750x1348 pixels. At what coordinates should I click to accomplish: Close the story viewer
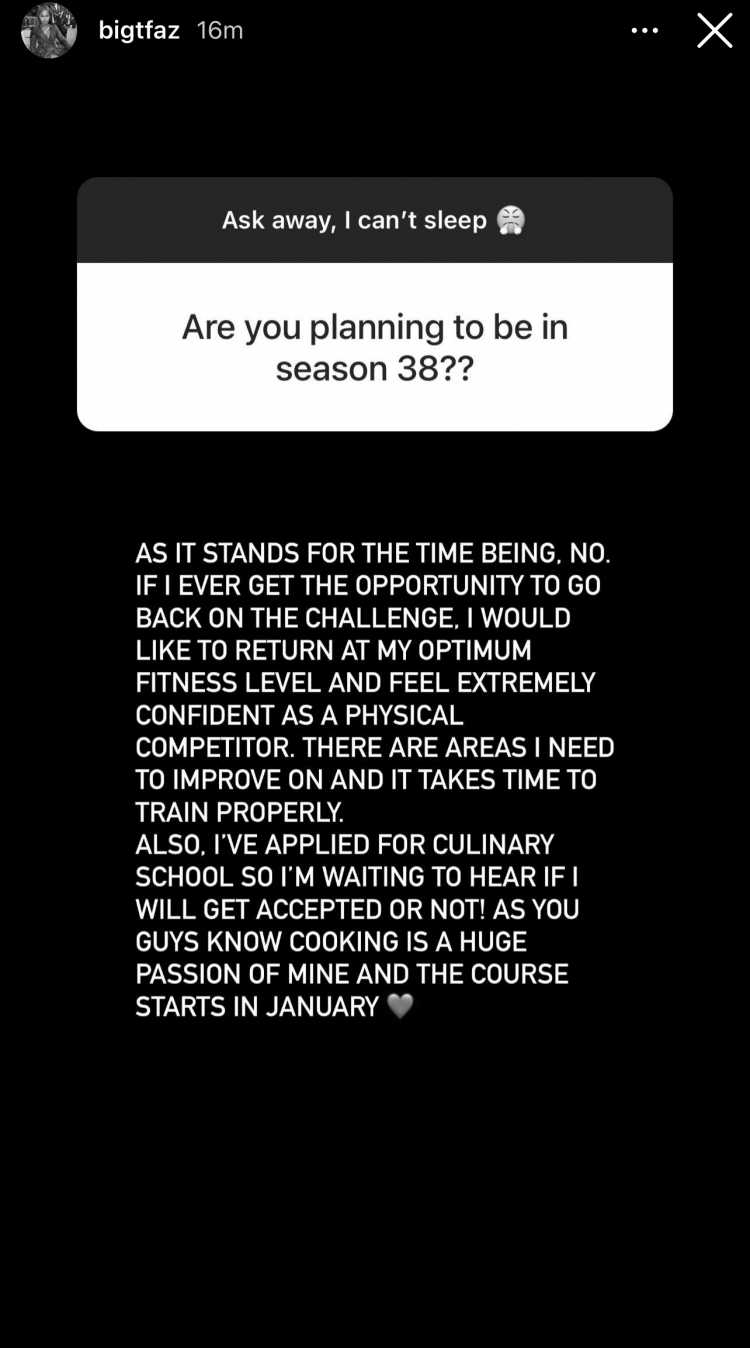click(x=714, y=30)
